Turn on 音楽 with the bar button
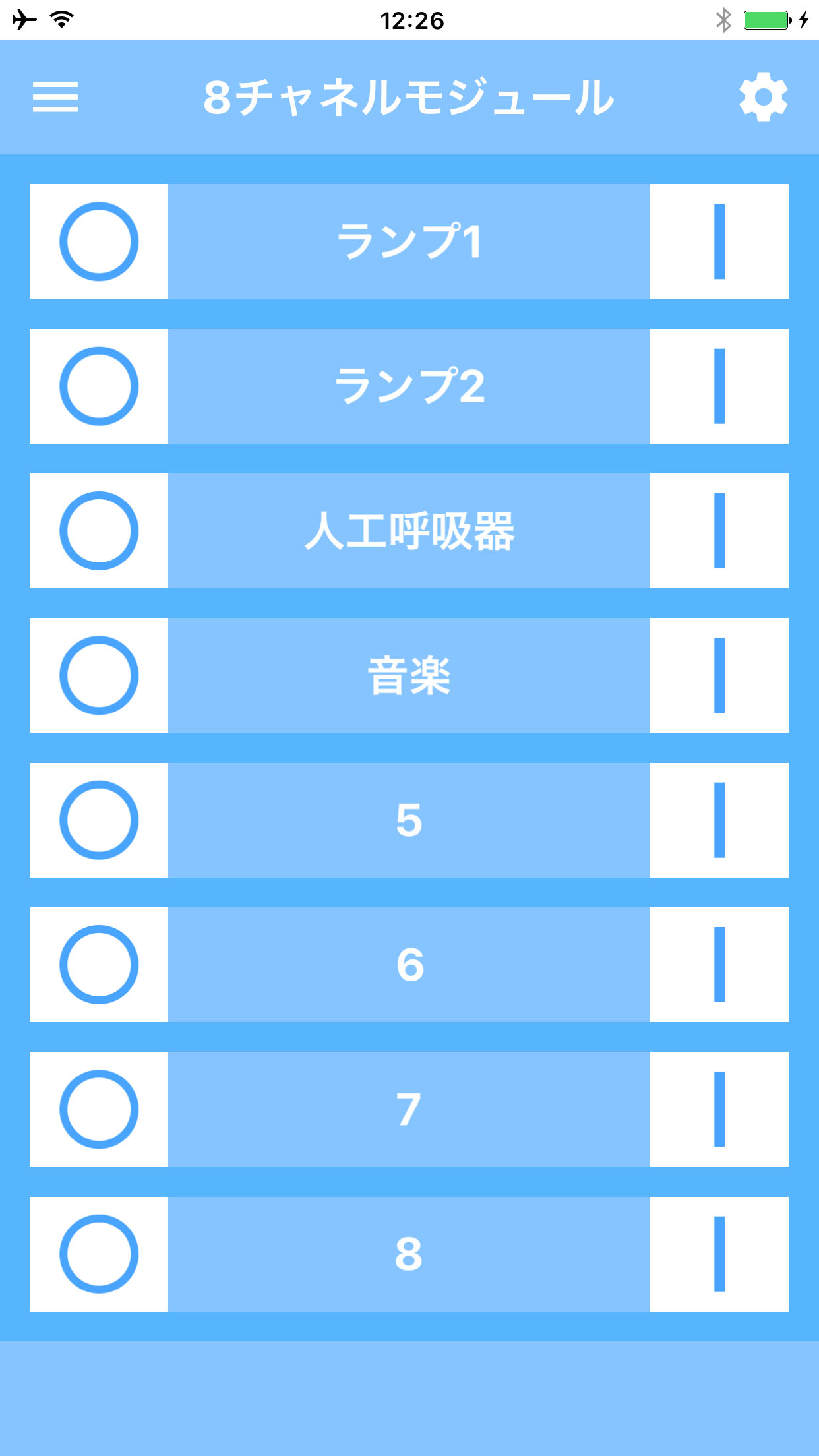 point(719,675)
